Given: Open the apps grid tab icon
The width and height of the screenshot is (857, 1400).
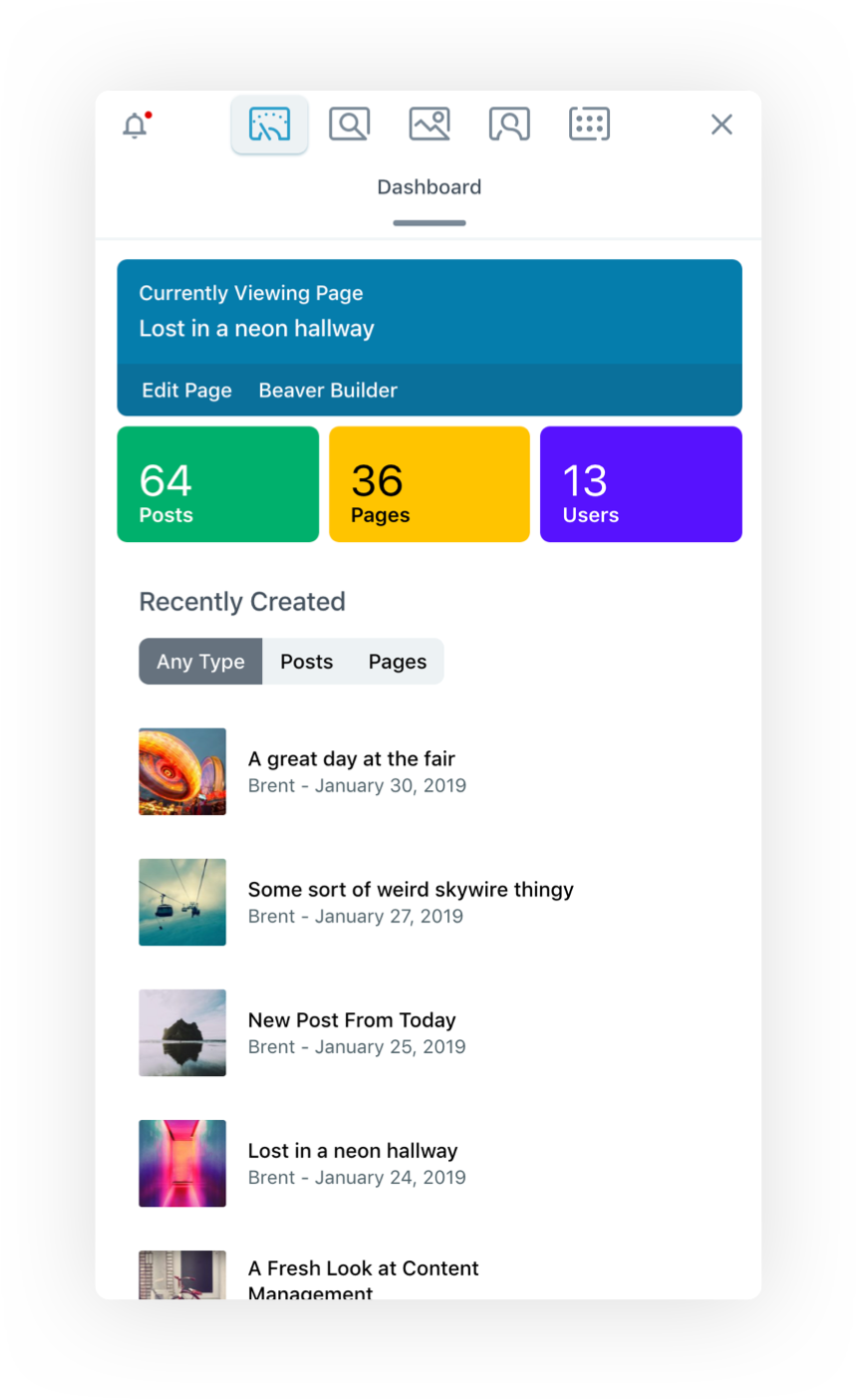Looking at the screenshot, I should coord(589,125).
